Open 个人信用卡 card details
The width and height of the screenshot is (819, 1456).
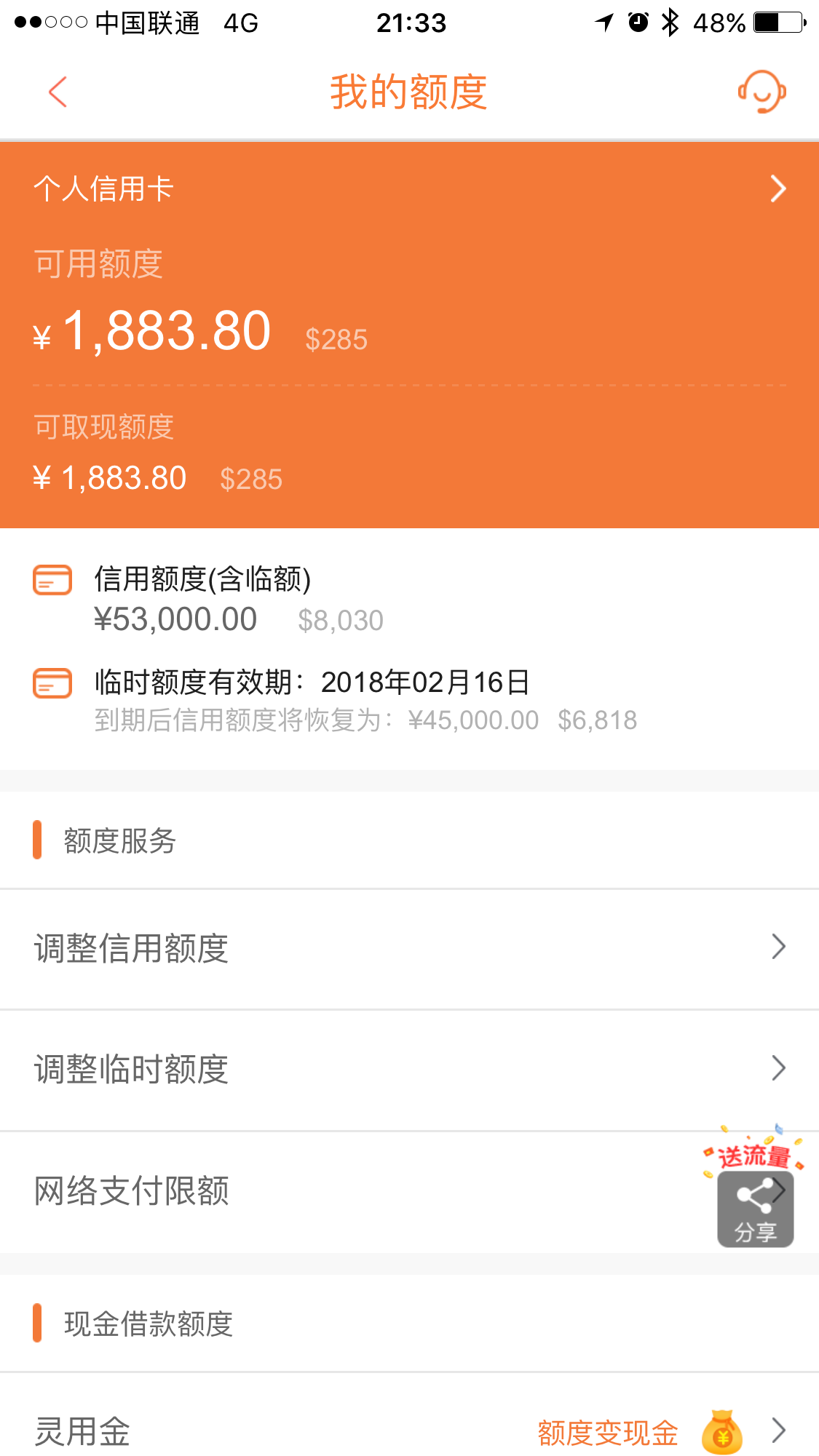(x=408, y=189)
